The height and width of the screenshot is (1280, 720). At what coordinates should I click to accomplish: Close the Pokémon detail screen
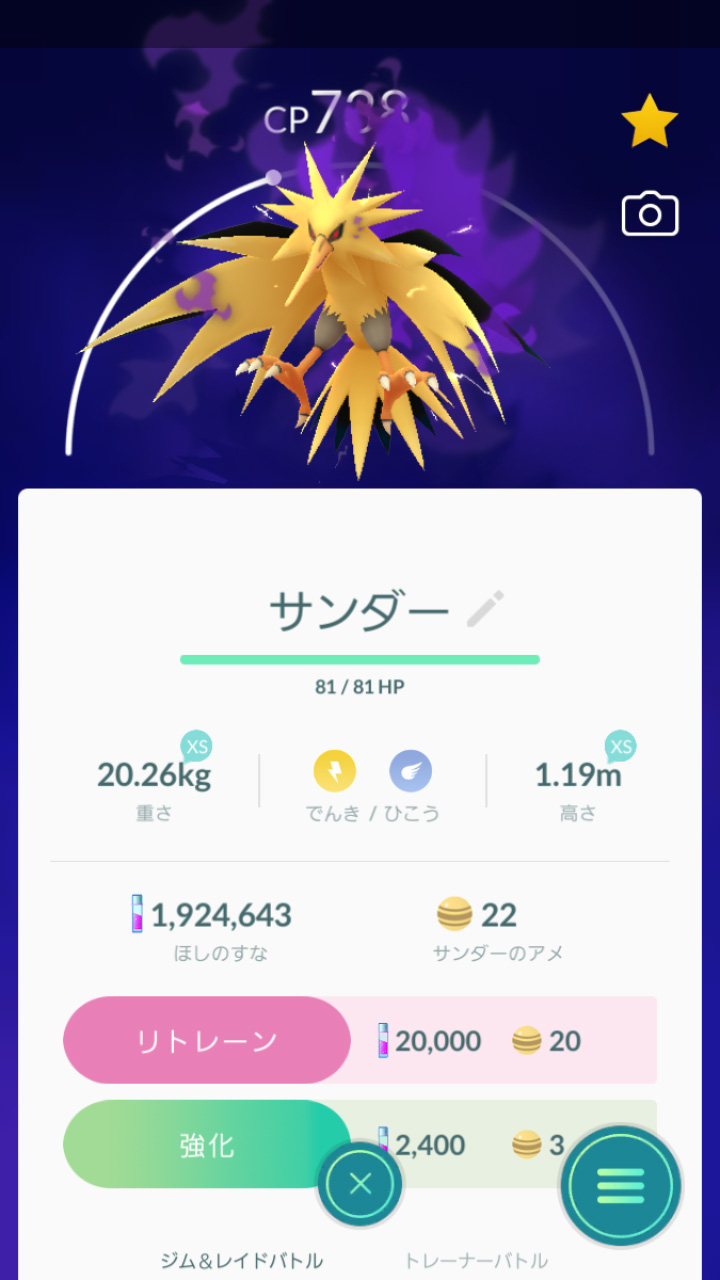tap(360, 1185)
